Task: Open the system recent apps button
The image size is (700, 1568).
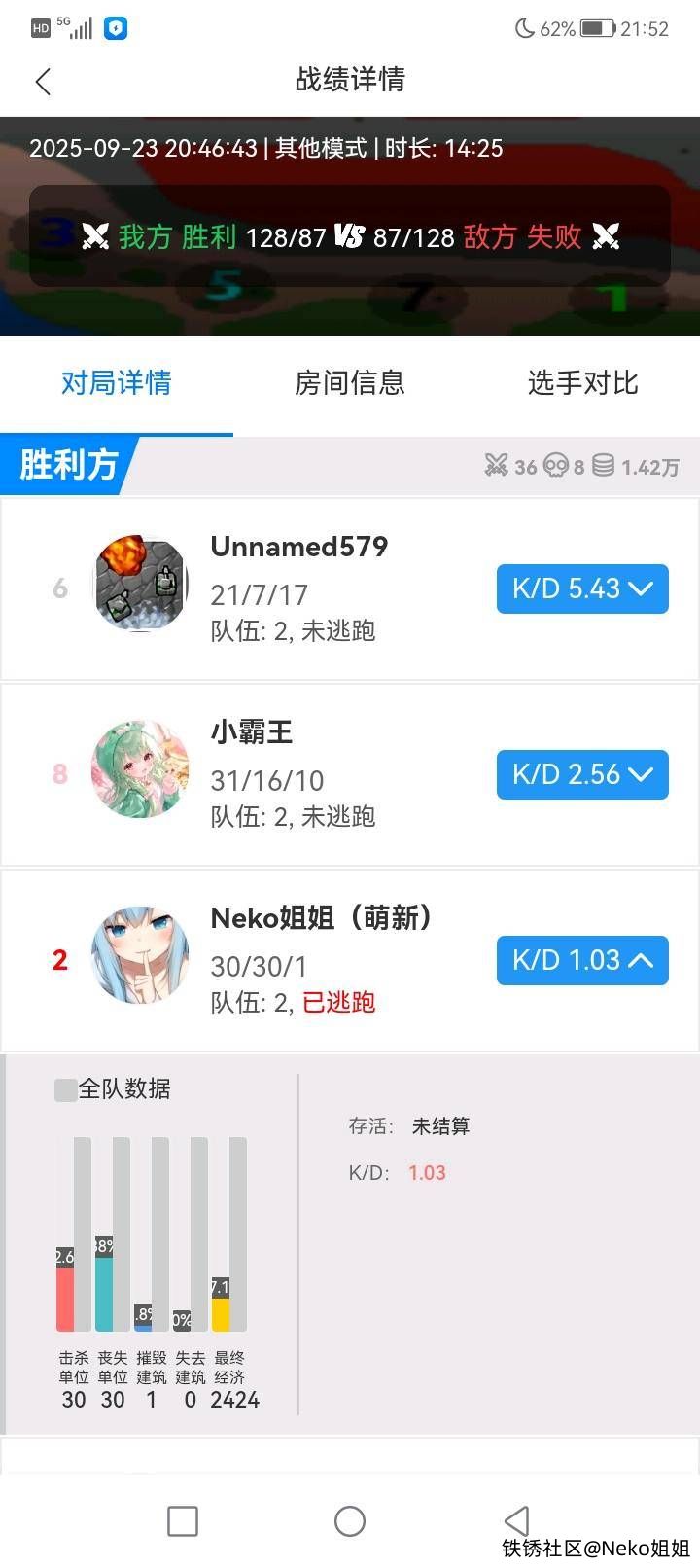Action: [x=183, y=1520]
